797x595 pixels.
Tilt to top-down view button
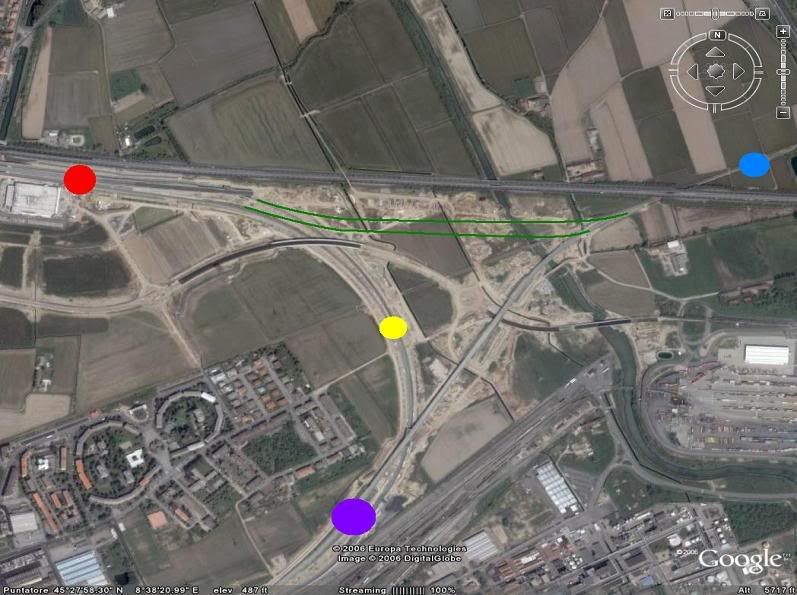(x=667, y=13)
